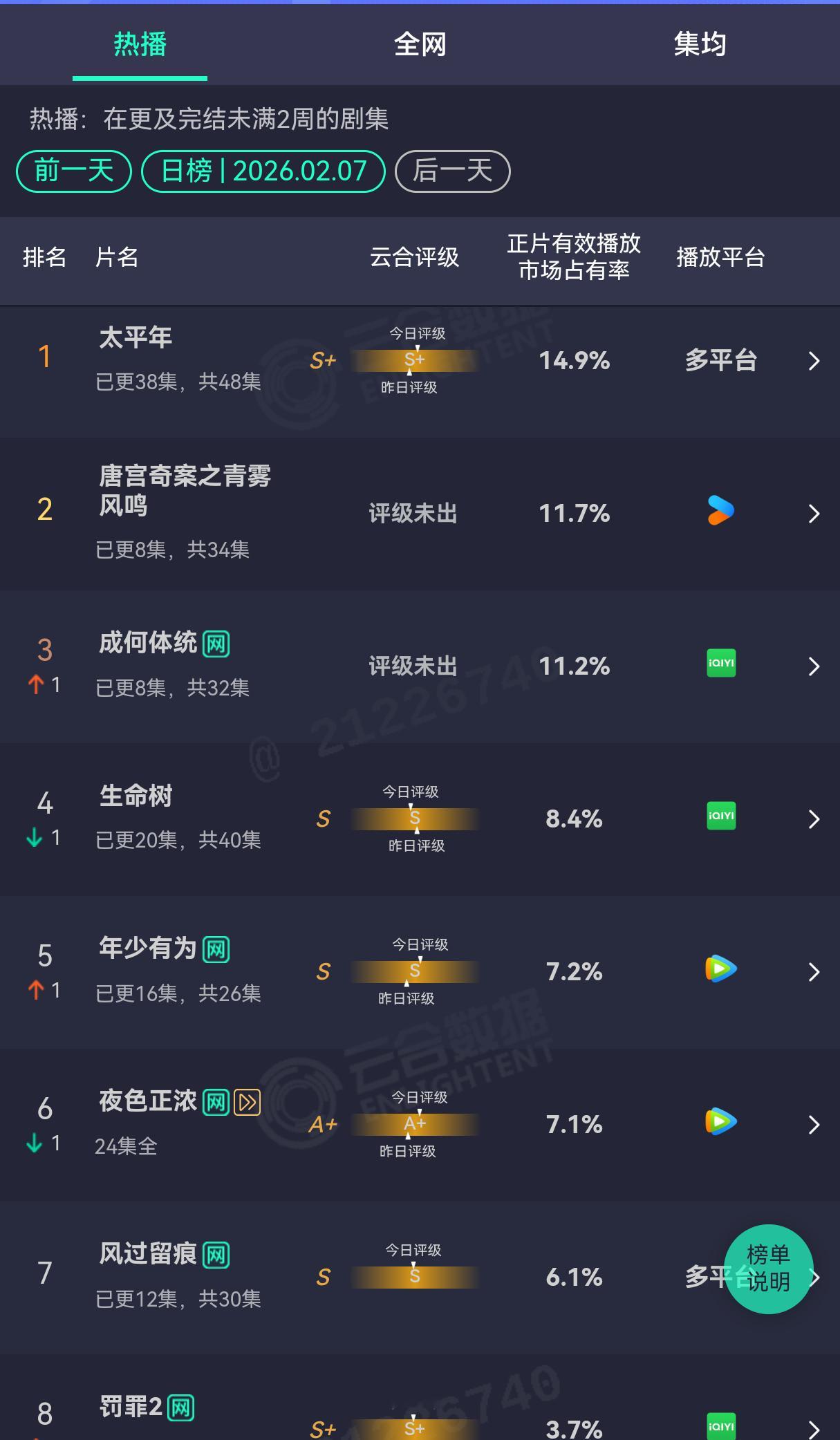Advance to the next day using 后一天
This screenshot has height=1440, width=840.
(x=451, y=171)
